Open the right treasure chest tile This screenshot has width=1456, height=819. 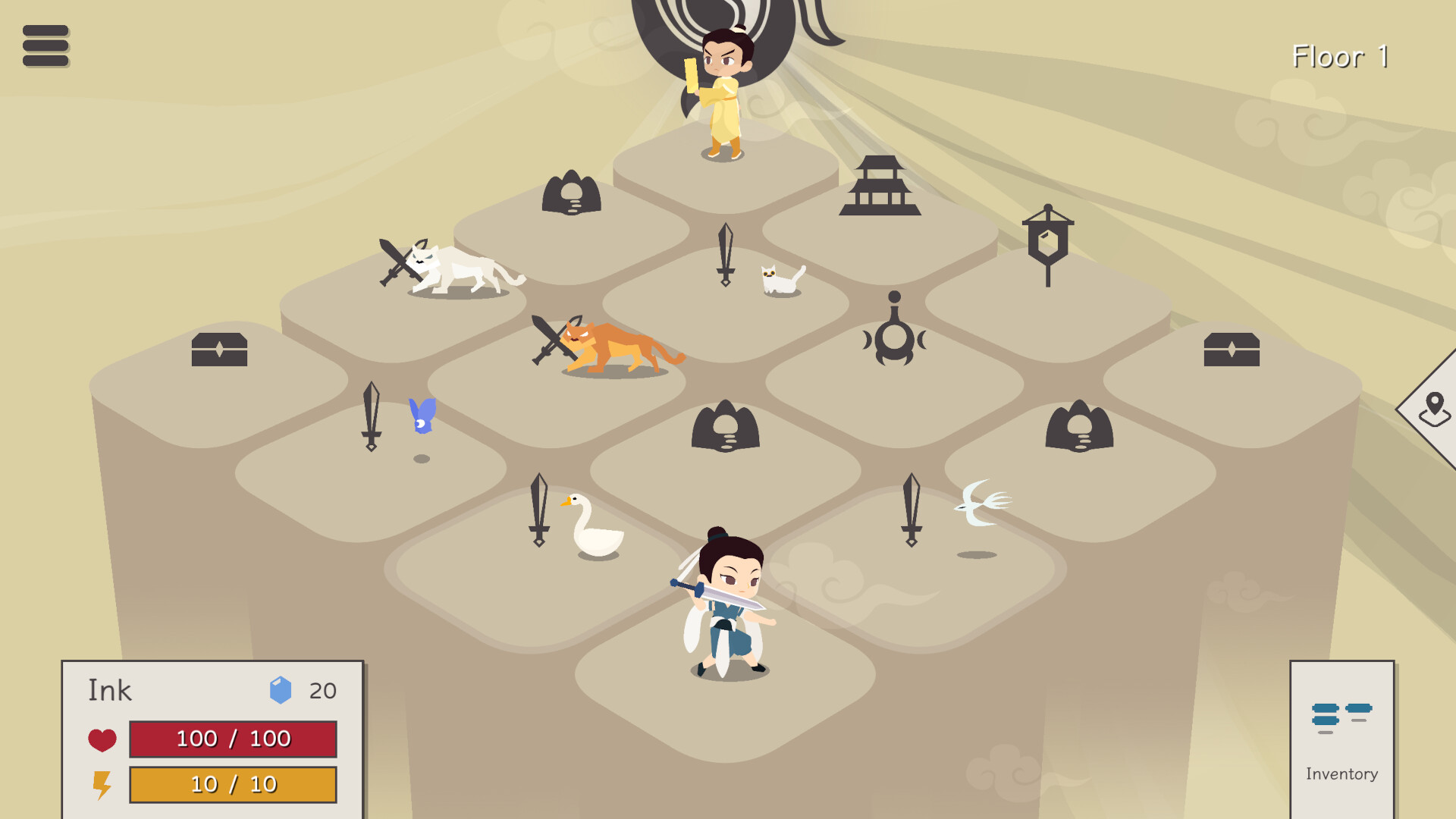tap(1232, 350)
